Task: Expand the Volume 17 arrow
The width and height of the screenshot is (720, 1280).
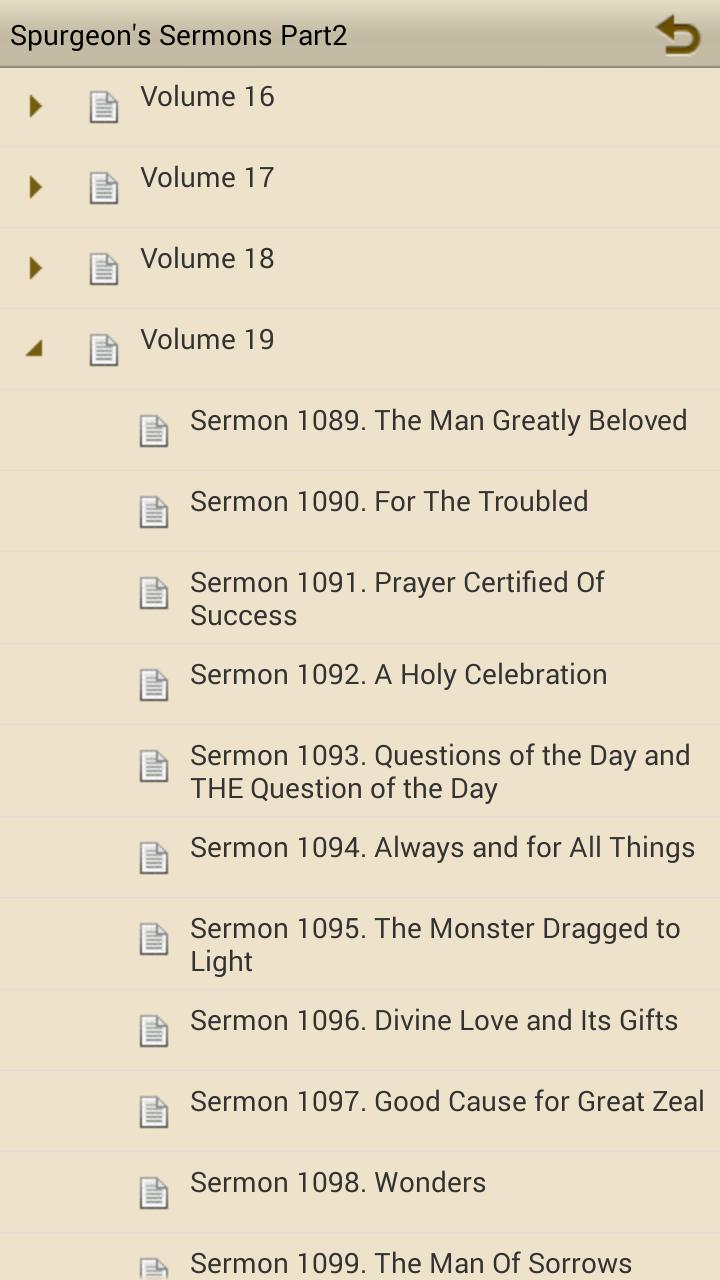Action: pyautogui.click(x=36, y=186)
